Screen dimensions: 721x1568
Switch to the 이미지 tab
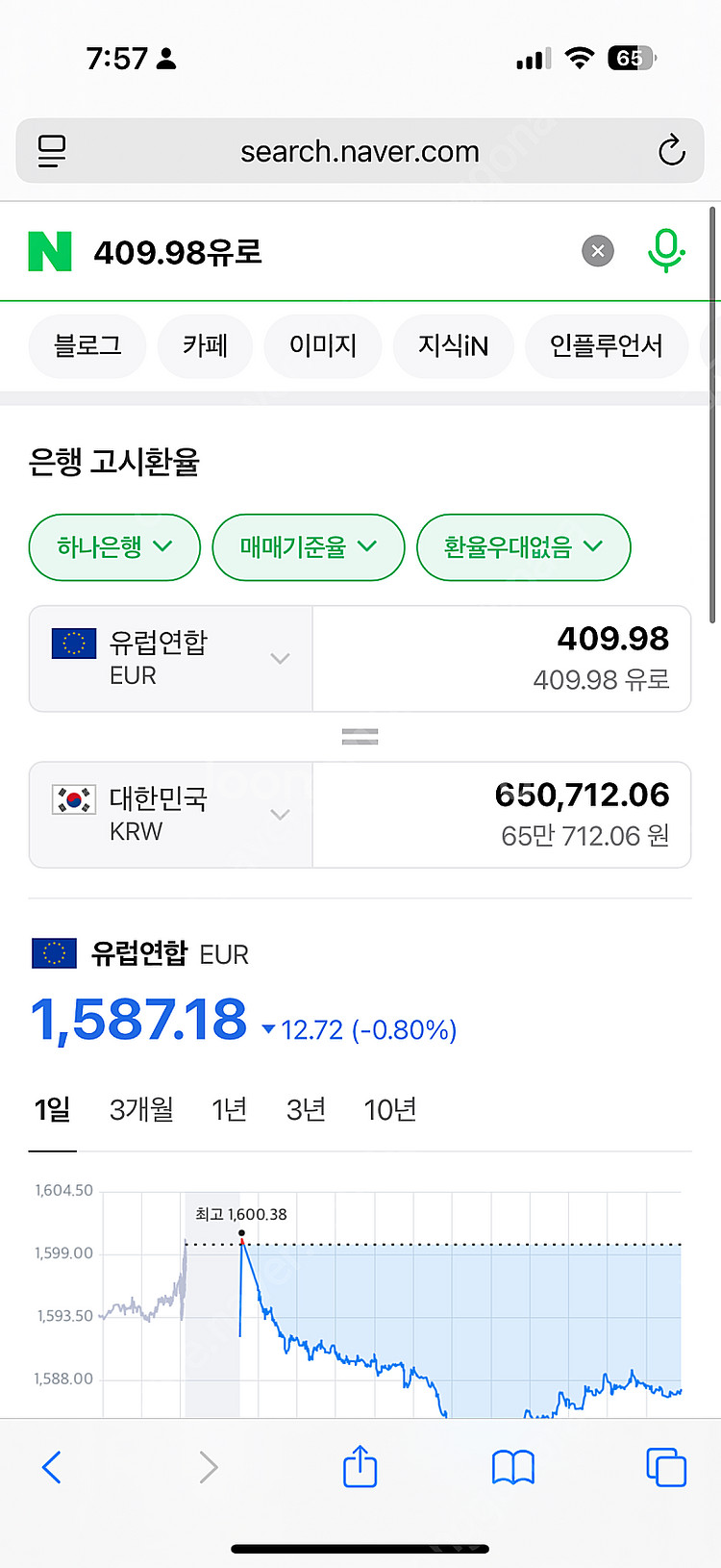pyautogui.click(x=323, y=345)
